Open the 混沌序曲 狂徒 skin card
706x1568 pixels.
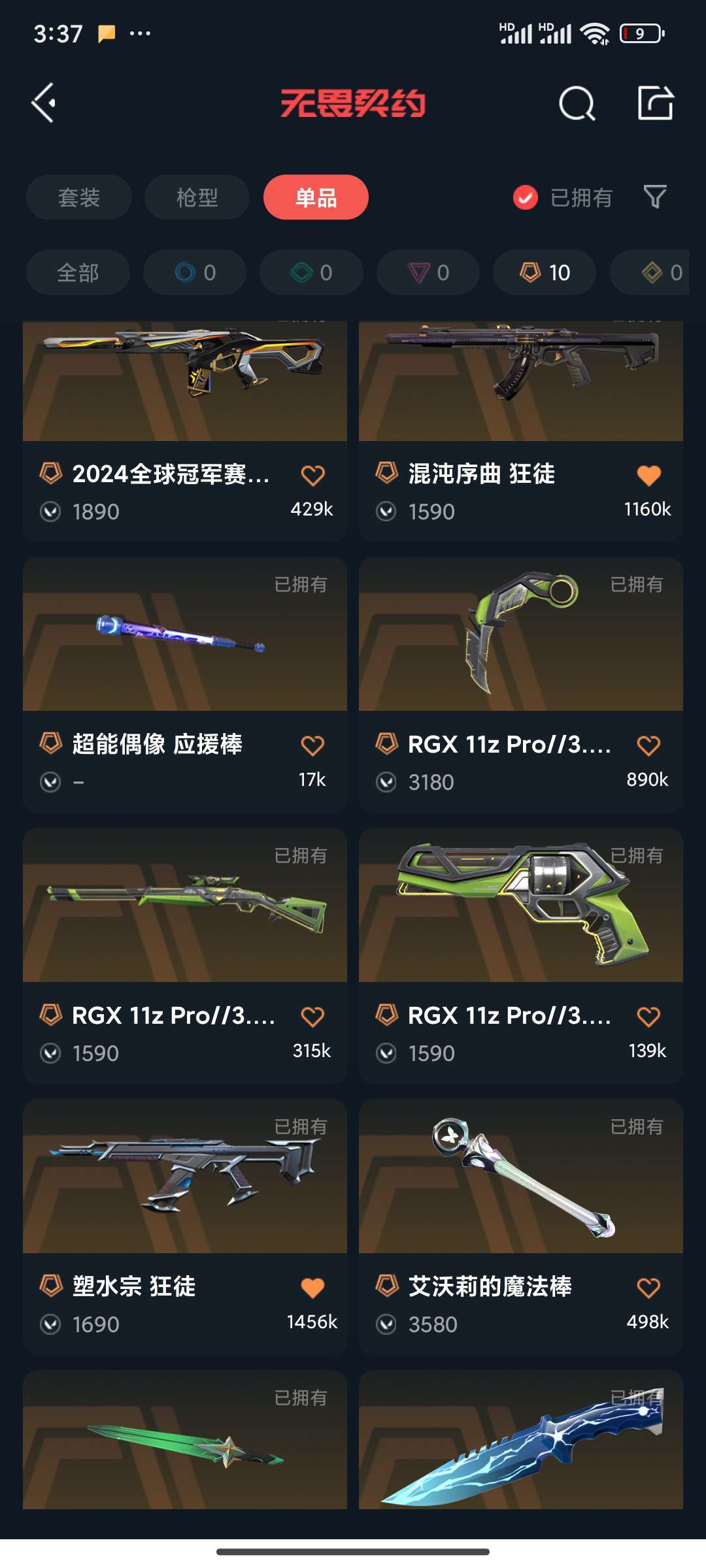pyautogui.click(x=521, y=431)
